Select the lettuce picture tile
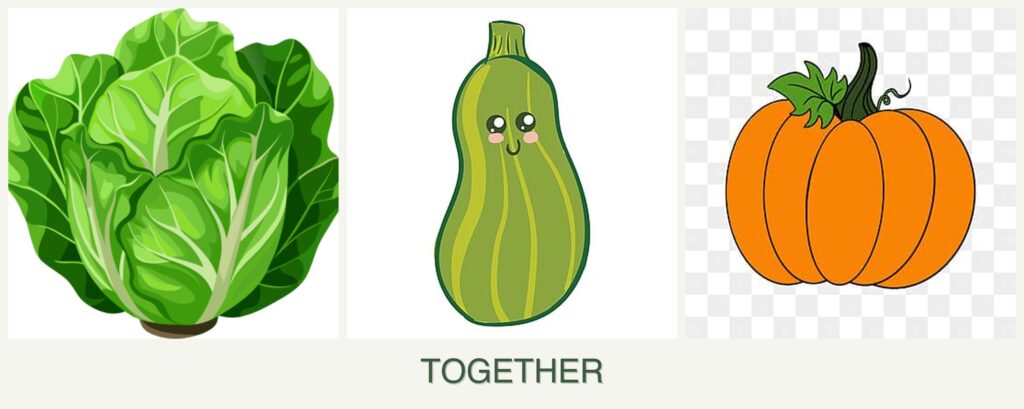 [x=173, y=173]
